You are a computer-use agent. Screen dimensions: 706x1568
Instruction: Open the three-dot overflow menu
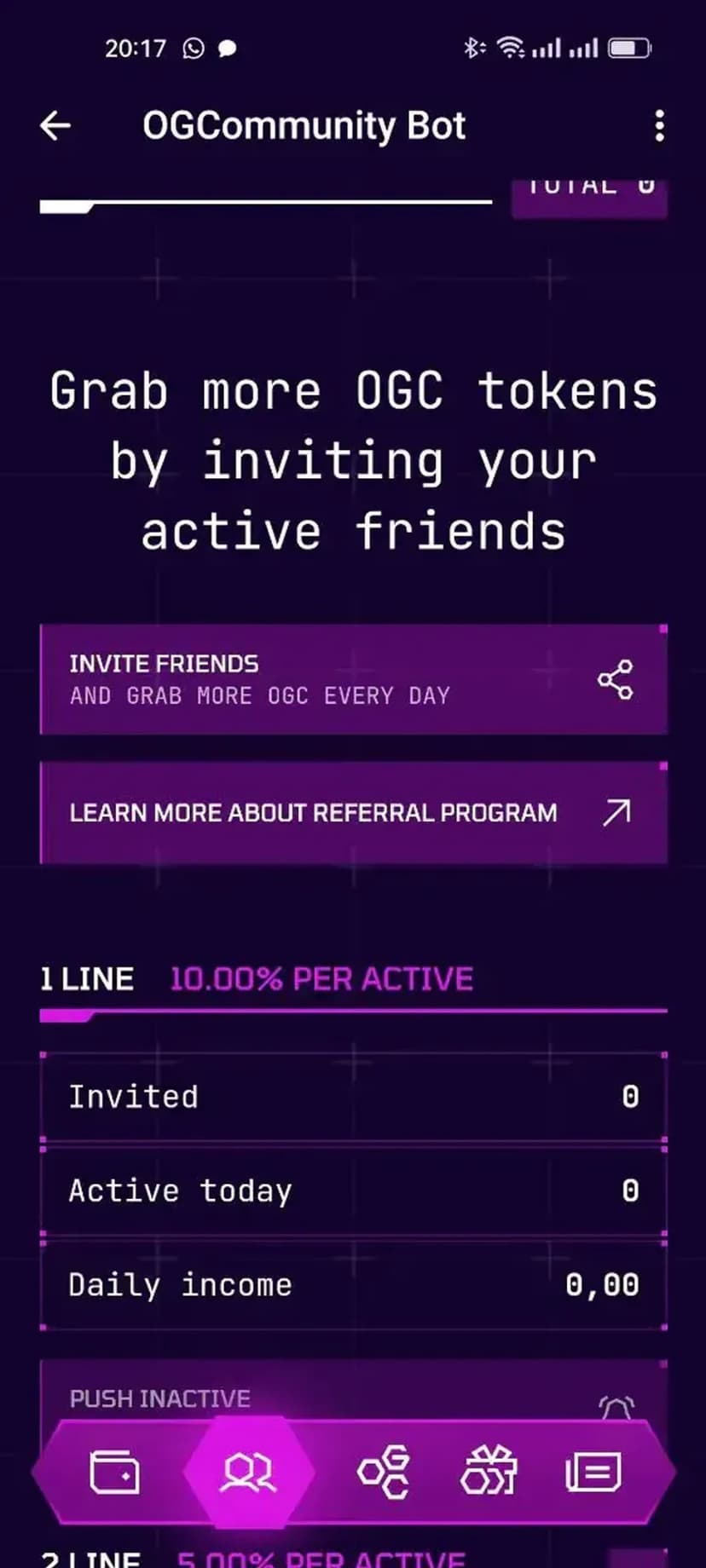point(658,126)
